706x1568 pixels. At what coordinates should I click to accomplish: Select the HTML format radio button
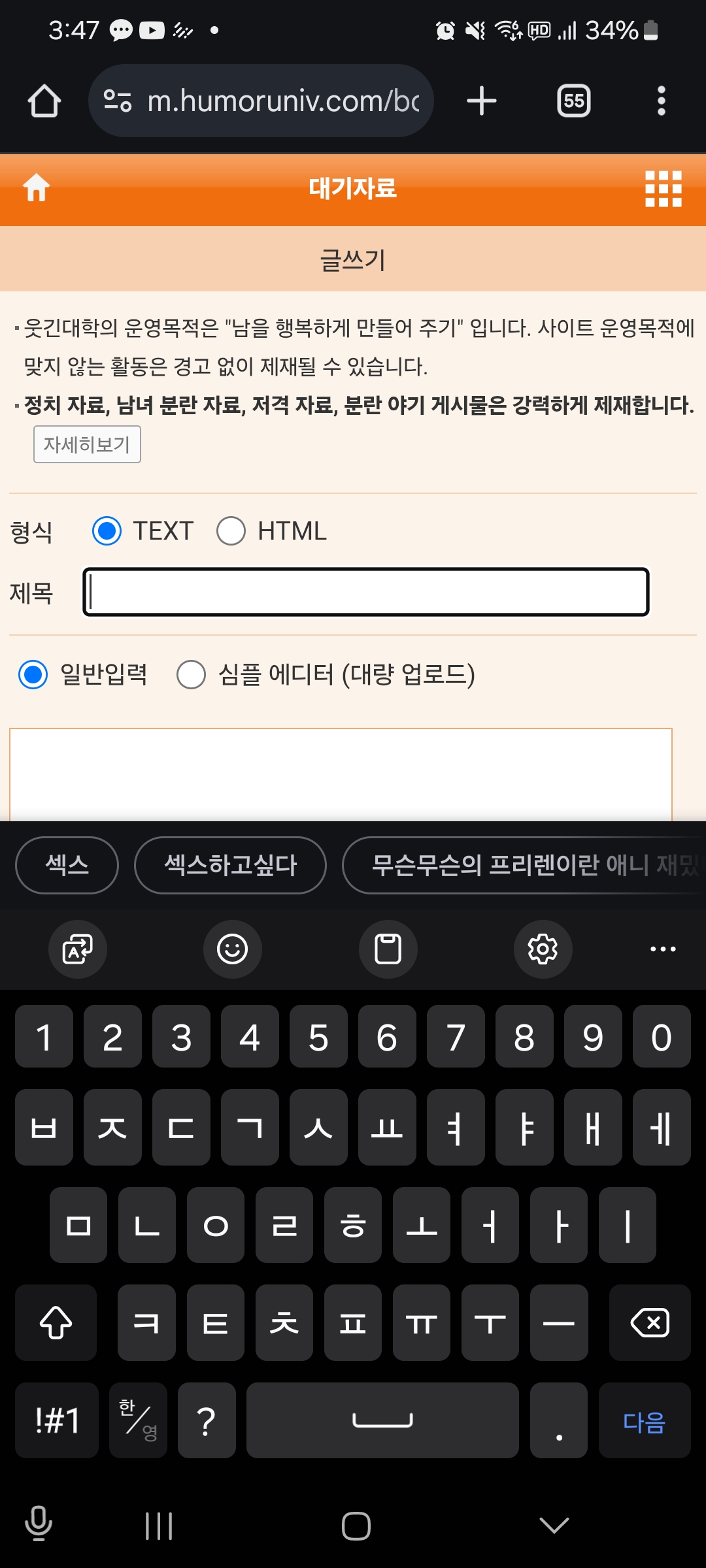tap(231, 531)
